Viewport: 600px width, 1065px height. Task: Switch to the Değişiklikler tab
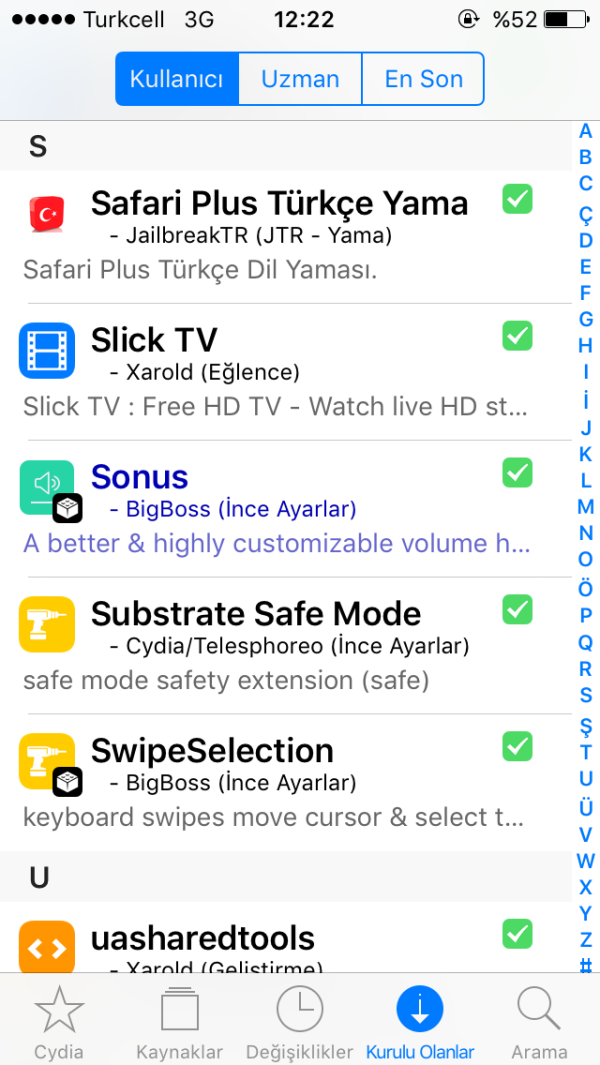point(300,1022)
